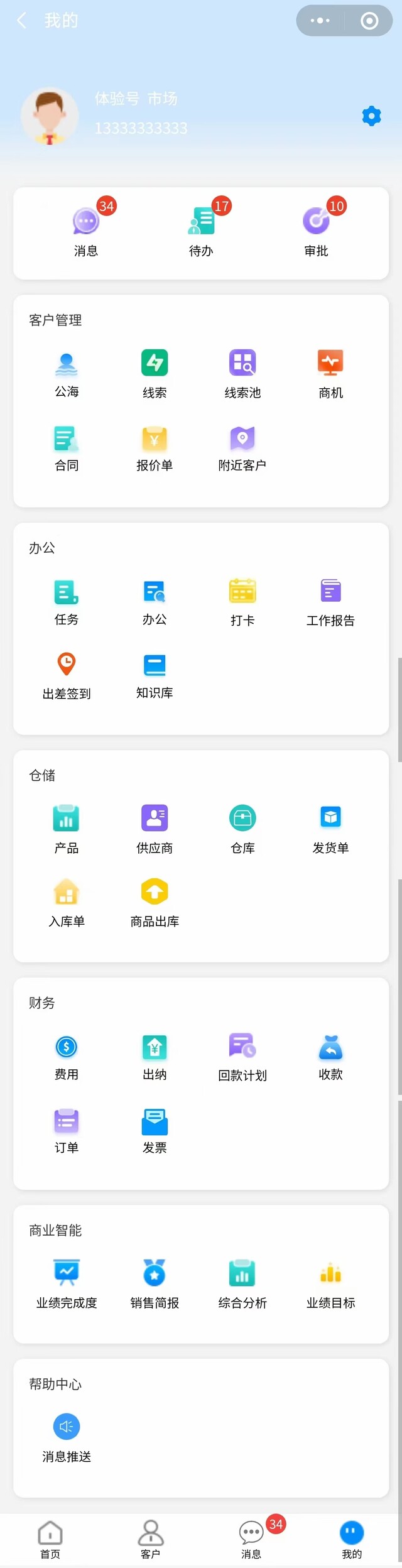Open the settings gear icon

point(371,116)
